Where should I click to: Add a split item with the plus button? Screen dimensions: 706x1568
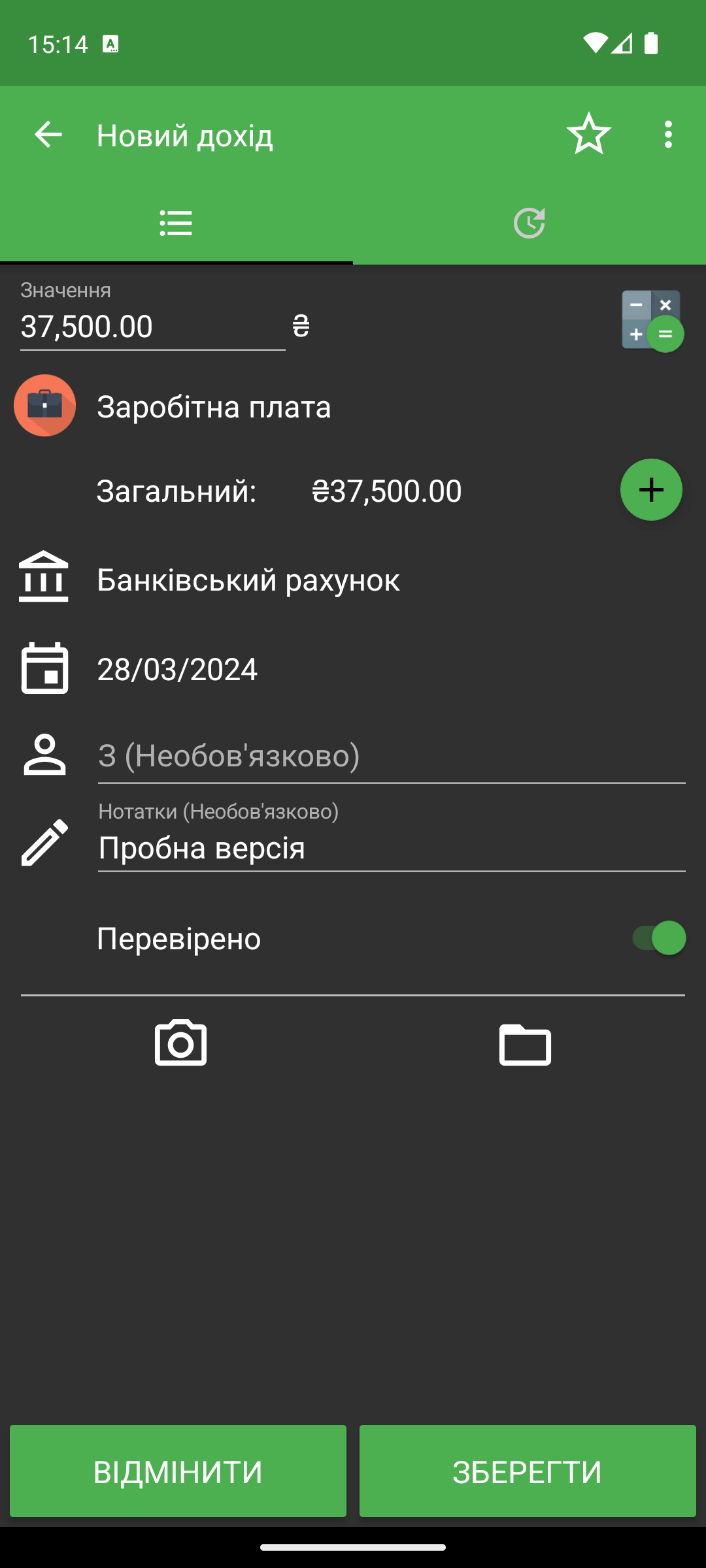[651, 490]
